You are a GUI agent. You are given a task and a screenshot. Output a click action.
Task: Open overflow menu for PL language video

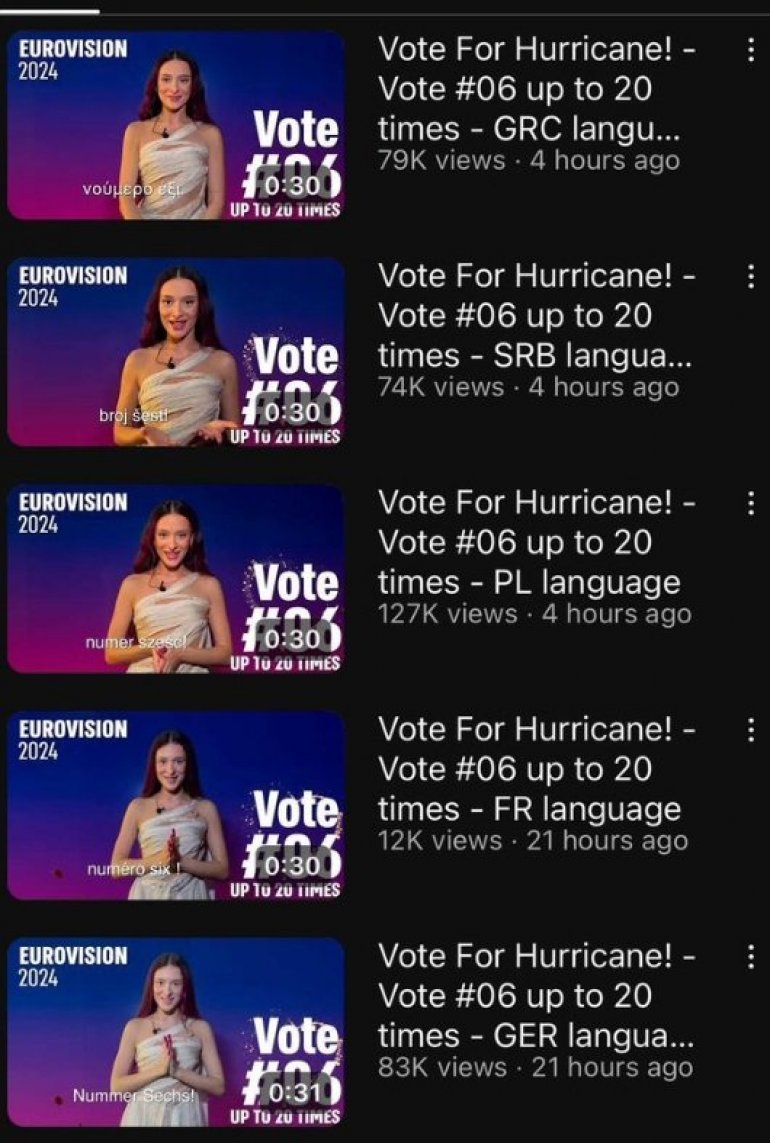(750, 504)
